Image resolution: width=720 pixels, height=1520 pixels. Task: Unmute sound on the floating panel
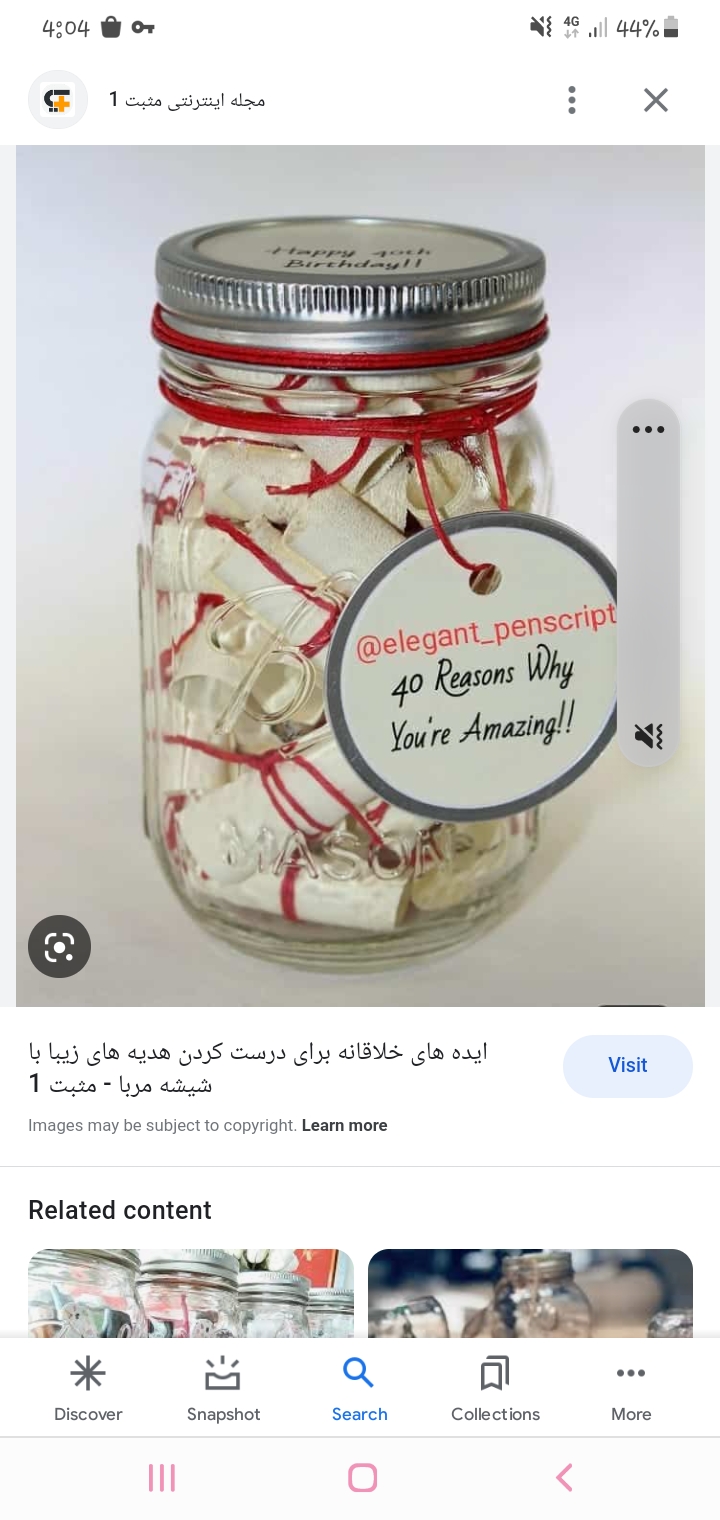pyautogui.click(x=648, y=736)
